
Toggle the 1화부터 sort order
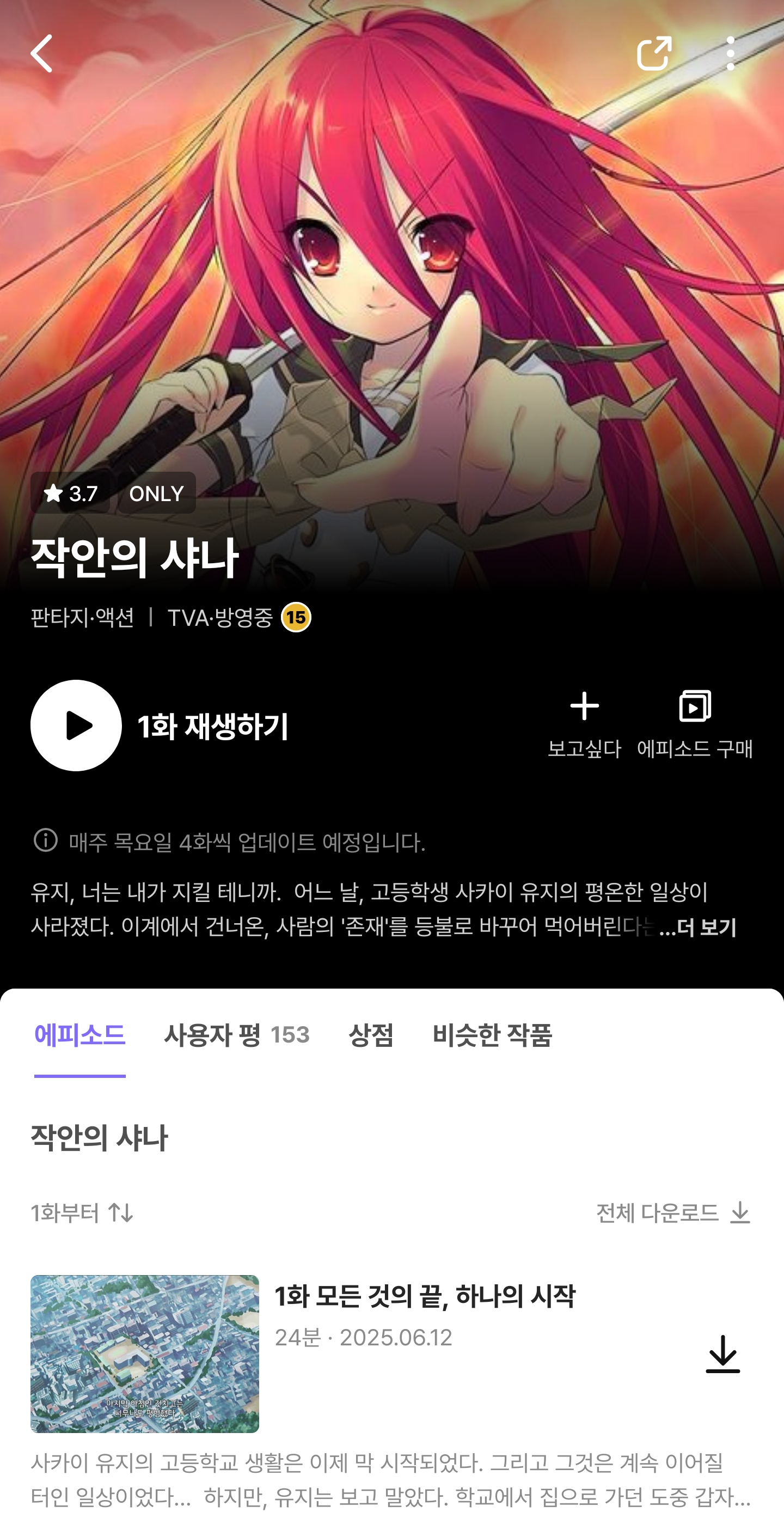(x=82, y=1213)
